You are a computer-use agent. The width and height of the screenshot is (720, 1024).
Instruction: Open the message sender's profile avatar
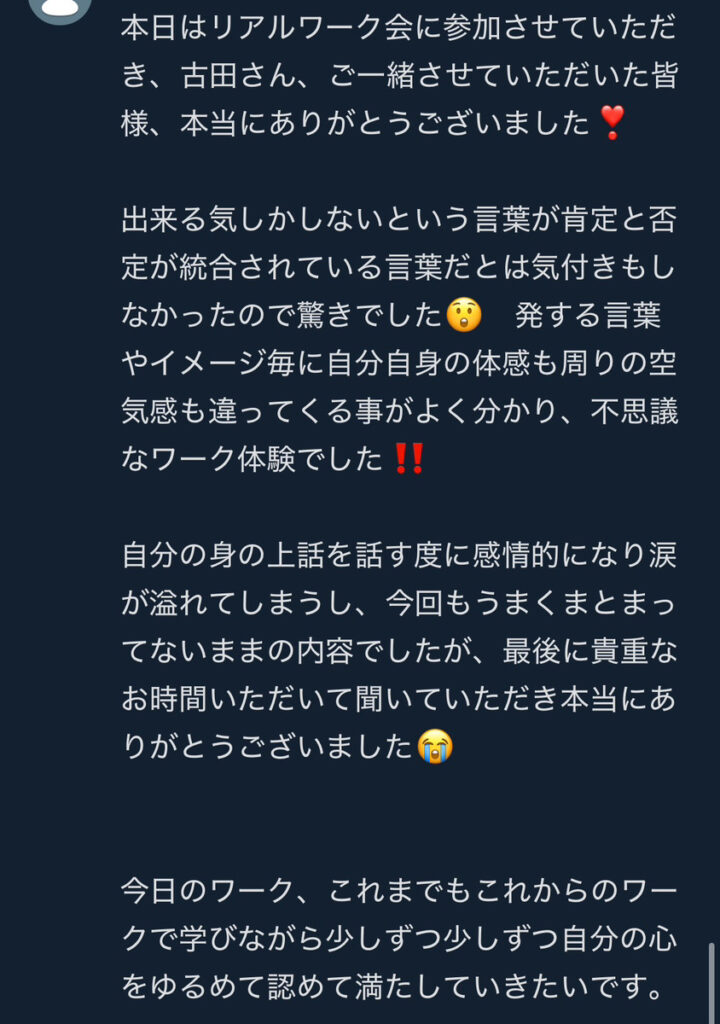(59, 8)
